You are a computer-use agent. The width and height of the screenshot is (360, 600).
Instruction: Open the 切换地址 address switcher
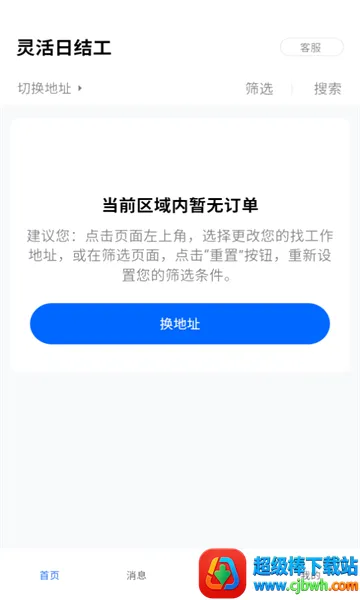50,88
